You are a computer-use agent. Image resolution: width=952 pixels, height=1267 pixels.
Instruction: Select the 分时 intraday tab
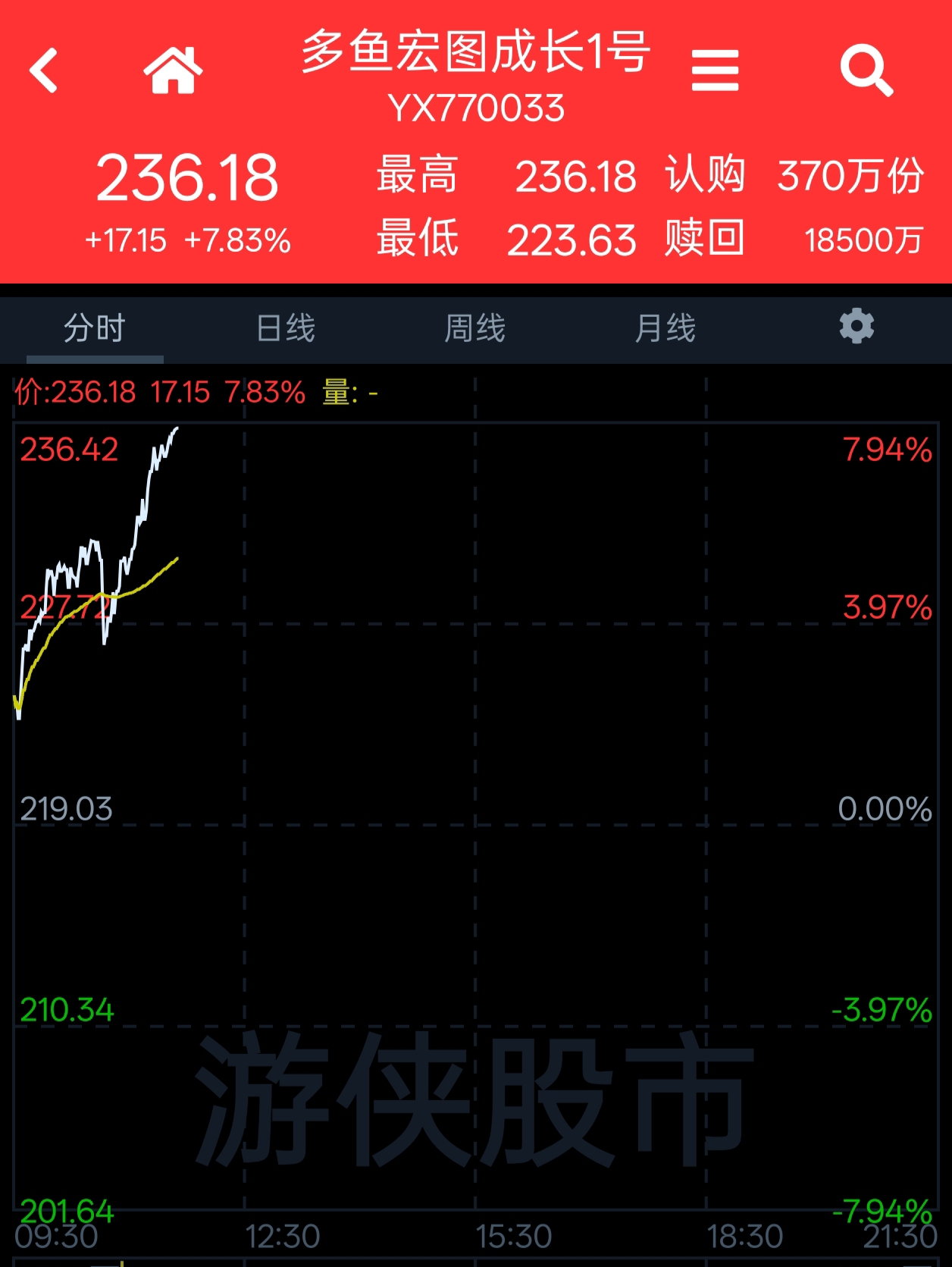(95, 328)
